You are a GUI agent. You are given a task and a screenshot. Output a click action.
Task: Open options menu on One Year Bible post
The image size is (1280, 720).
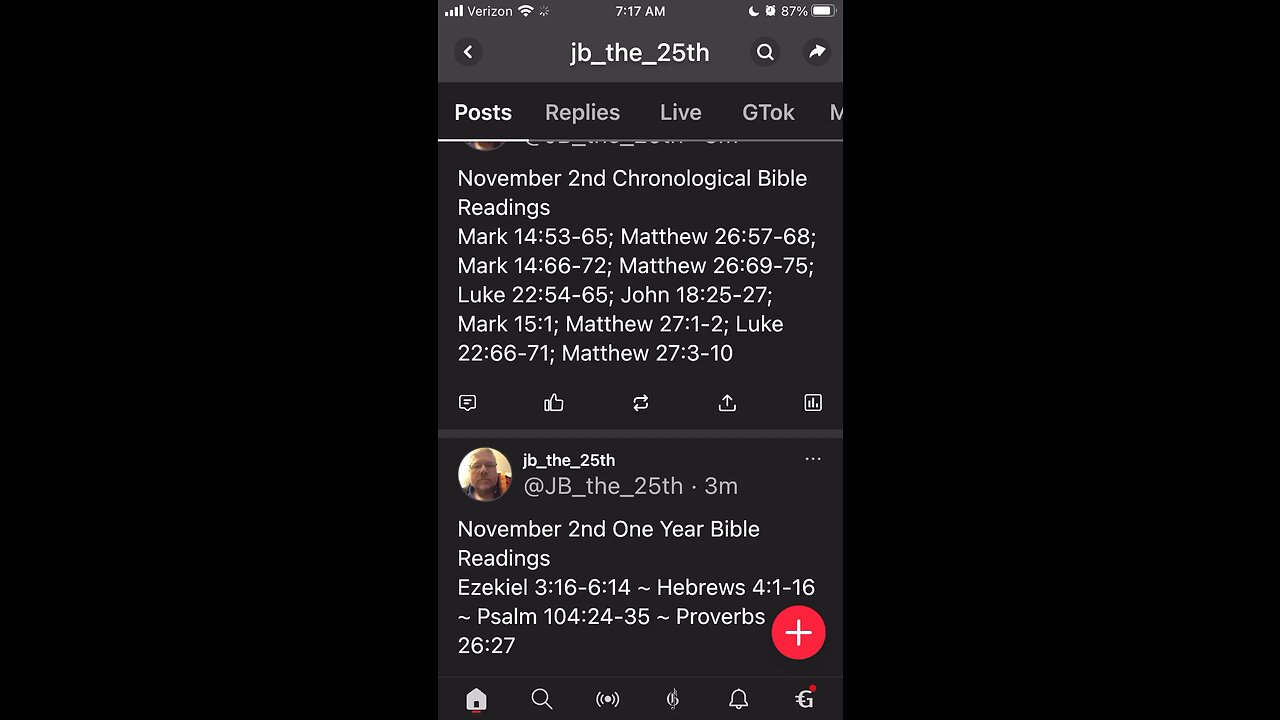click(x=813, y=459)
